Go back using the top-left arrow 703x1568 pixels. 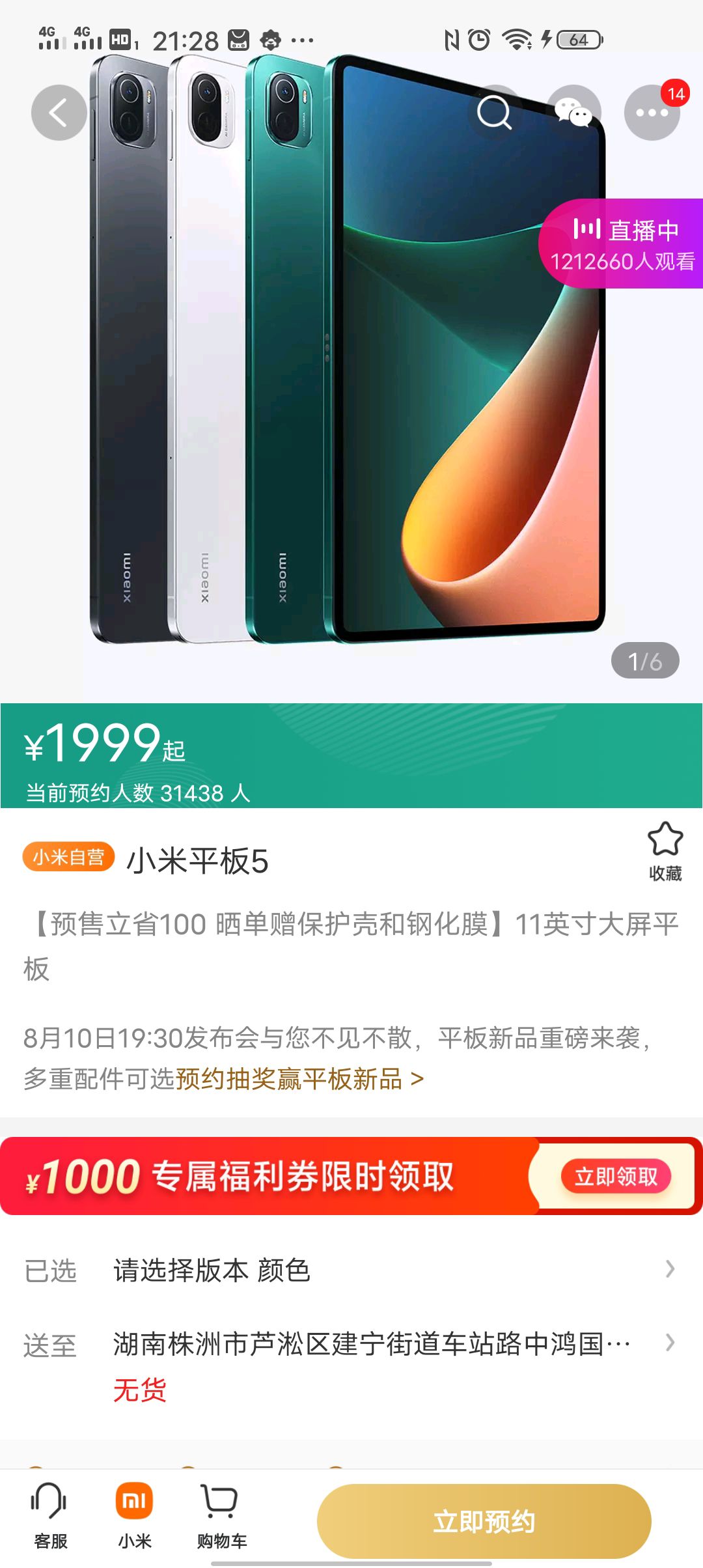pyautogui.click(x=59, y=113)
